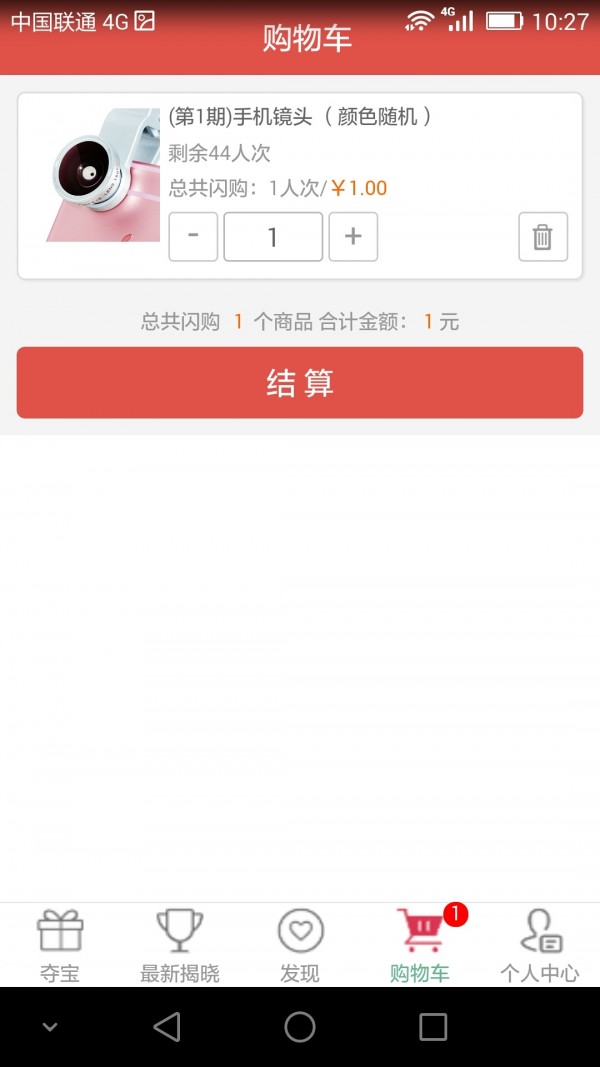600x1067 pixels.
Task: Delete the phone lens item from cart
Action: [543, 237]
